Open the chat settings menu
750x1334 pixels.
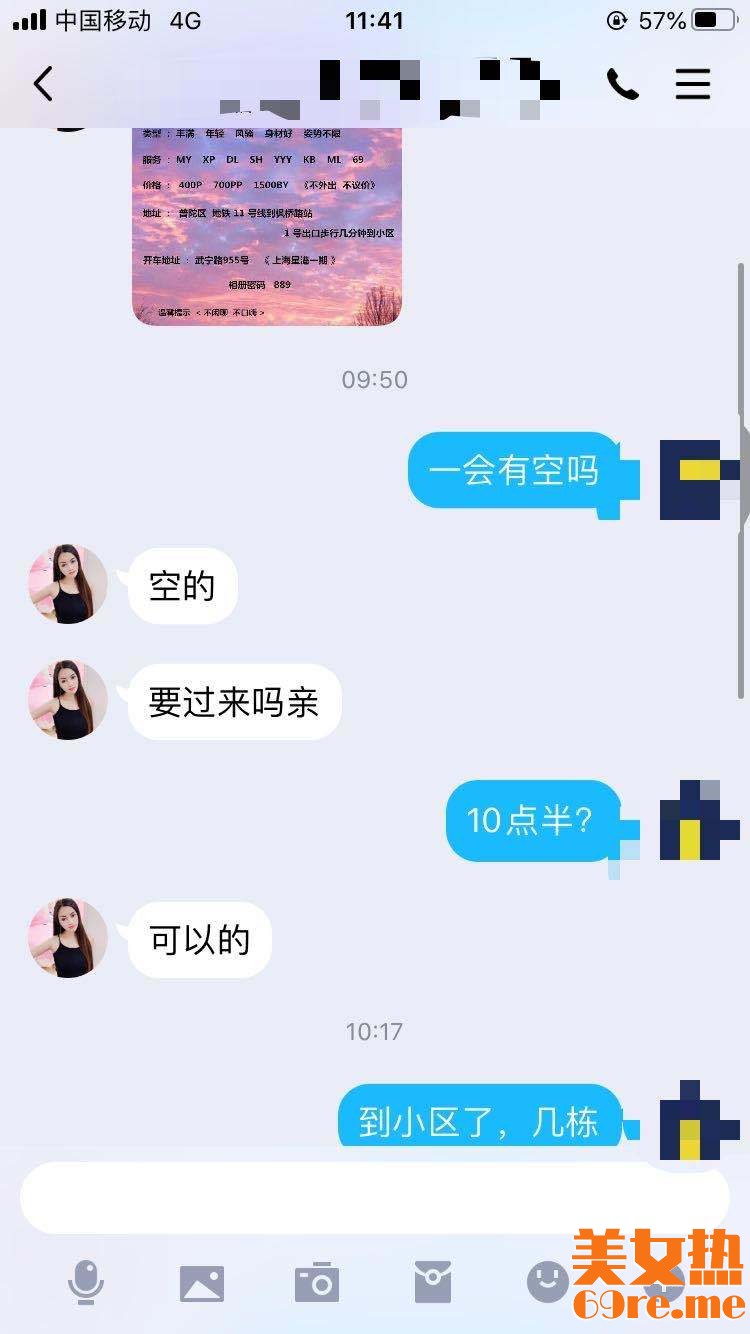pyautogui.click(x=692, y=84)
